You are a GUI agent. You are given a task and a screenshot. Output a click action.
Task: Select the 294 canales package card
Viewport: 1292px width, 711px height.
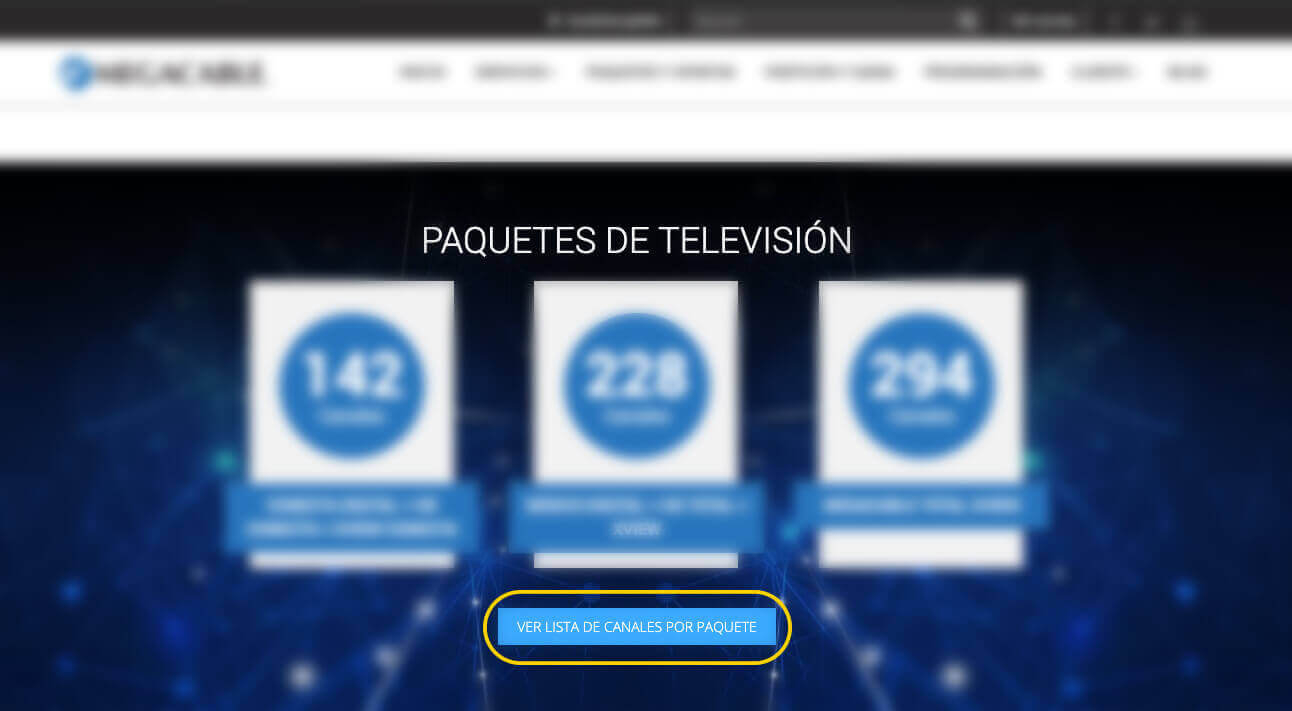point(920,385)
